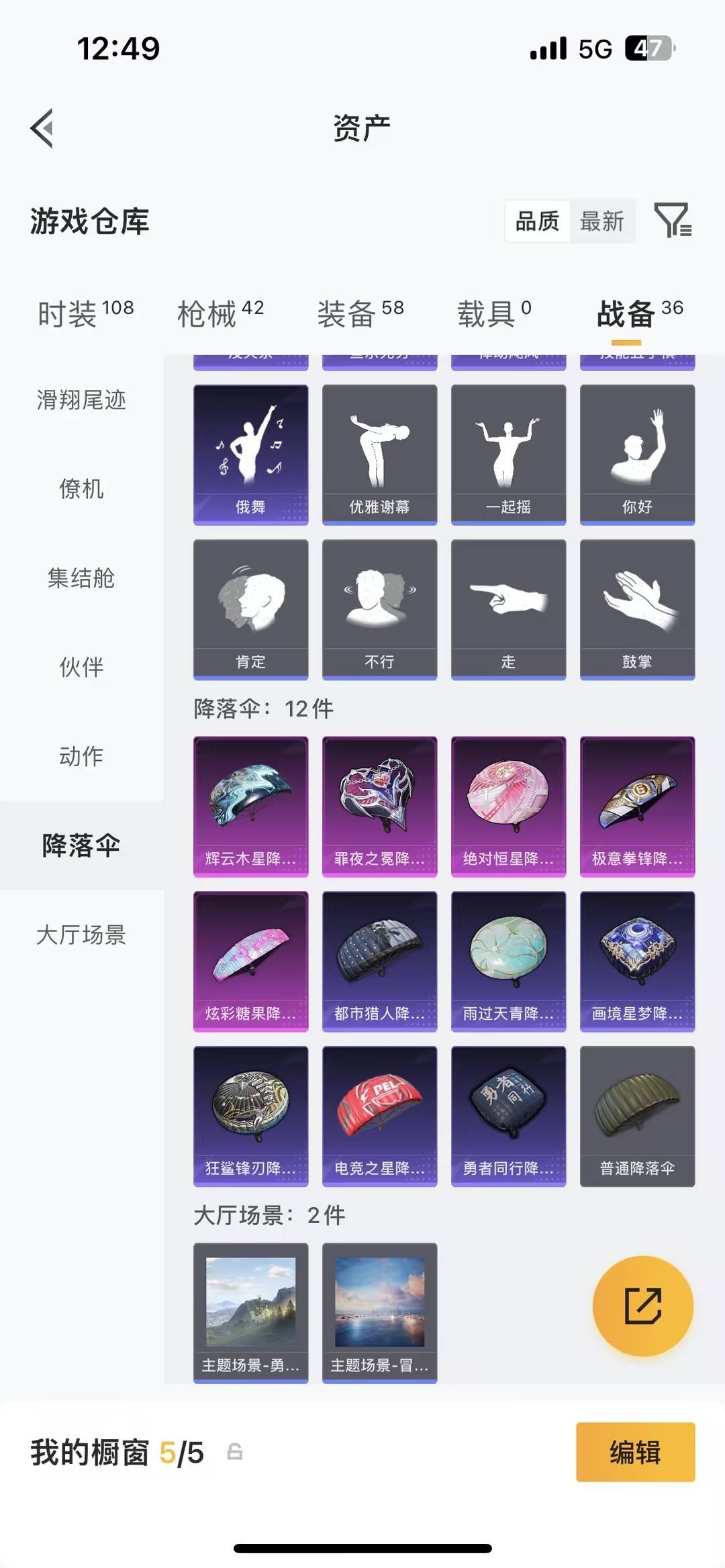Open the 俄舞 emote item
The width and height of the screenshot is (725, 1568).
(250, 454)
